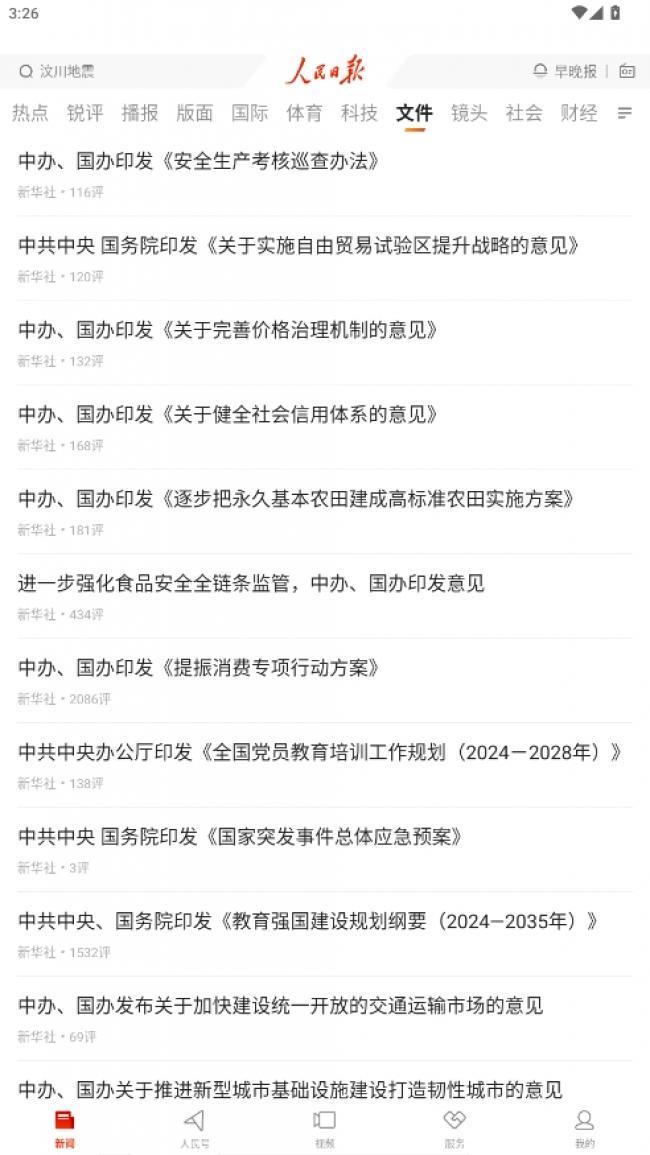The image size is (650, 1155).
Task: Expand the channel list menu icon
Action: click(625, 113)
